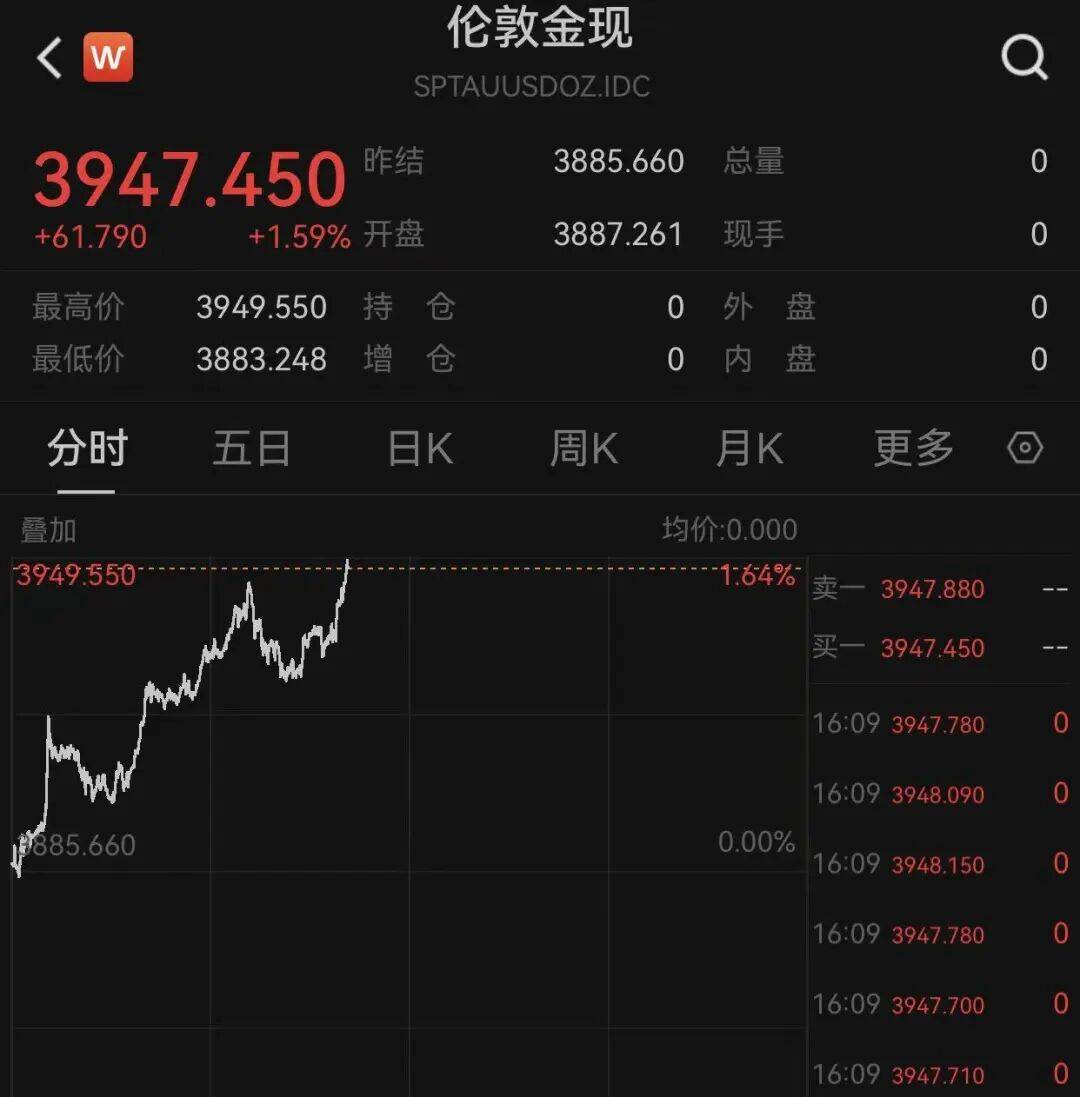Go back using the arrow icon

pyautogui.click(x=49, y=58)
